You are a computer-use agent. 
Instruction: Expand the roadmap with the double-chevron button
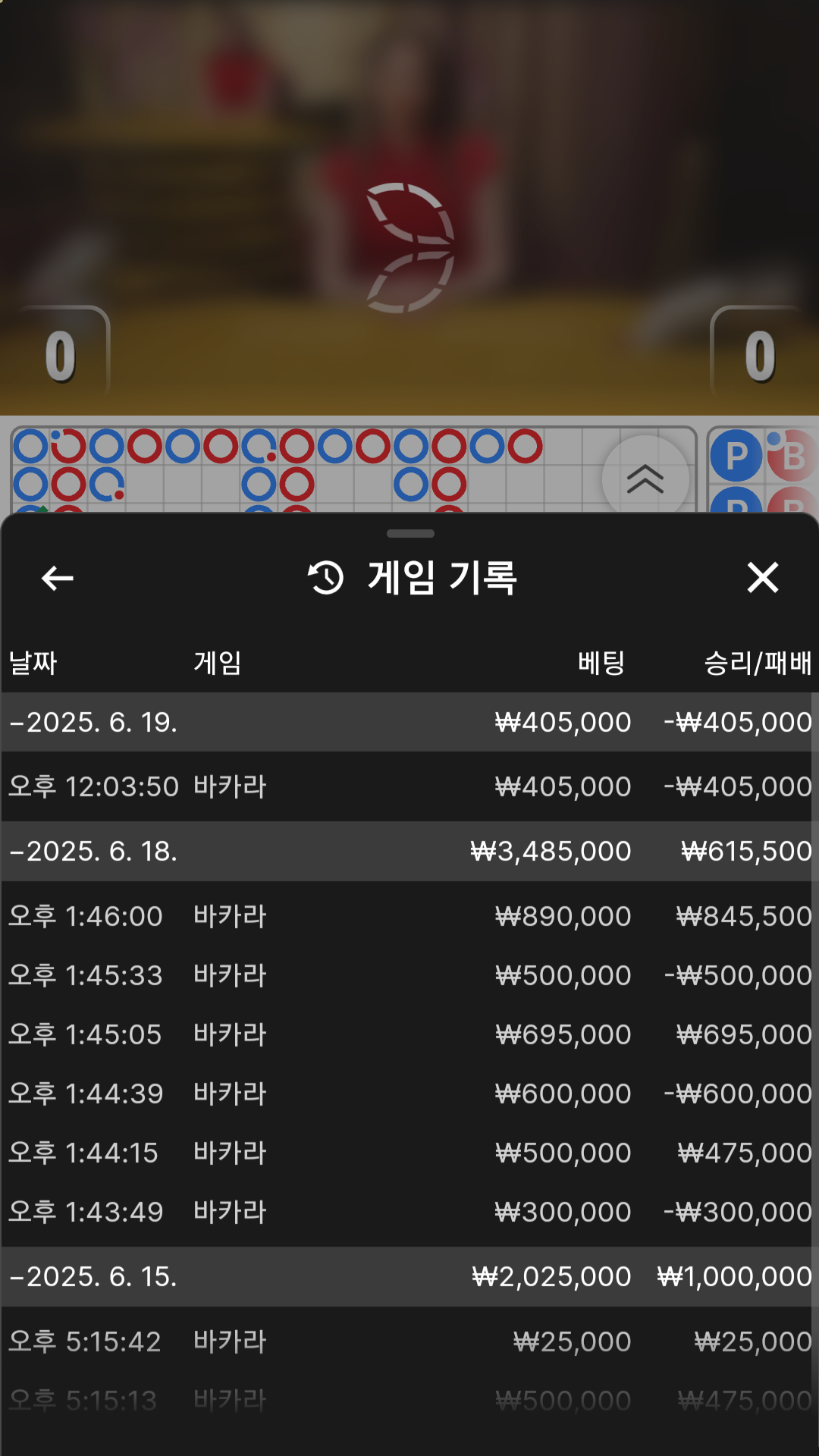(645, 479)
